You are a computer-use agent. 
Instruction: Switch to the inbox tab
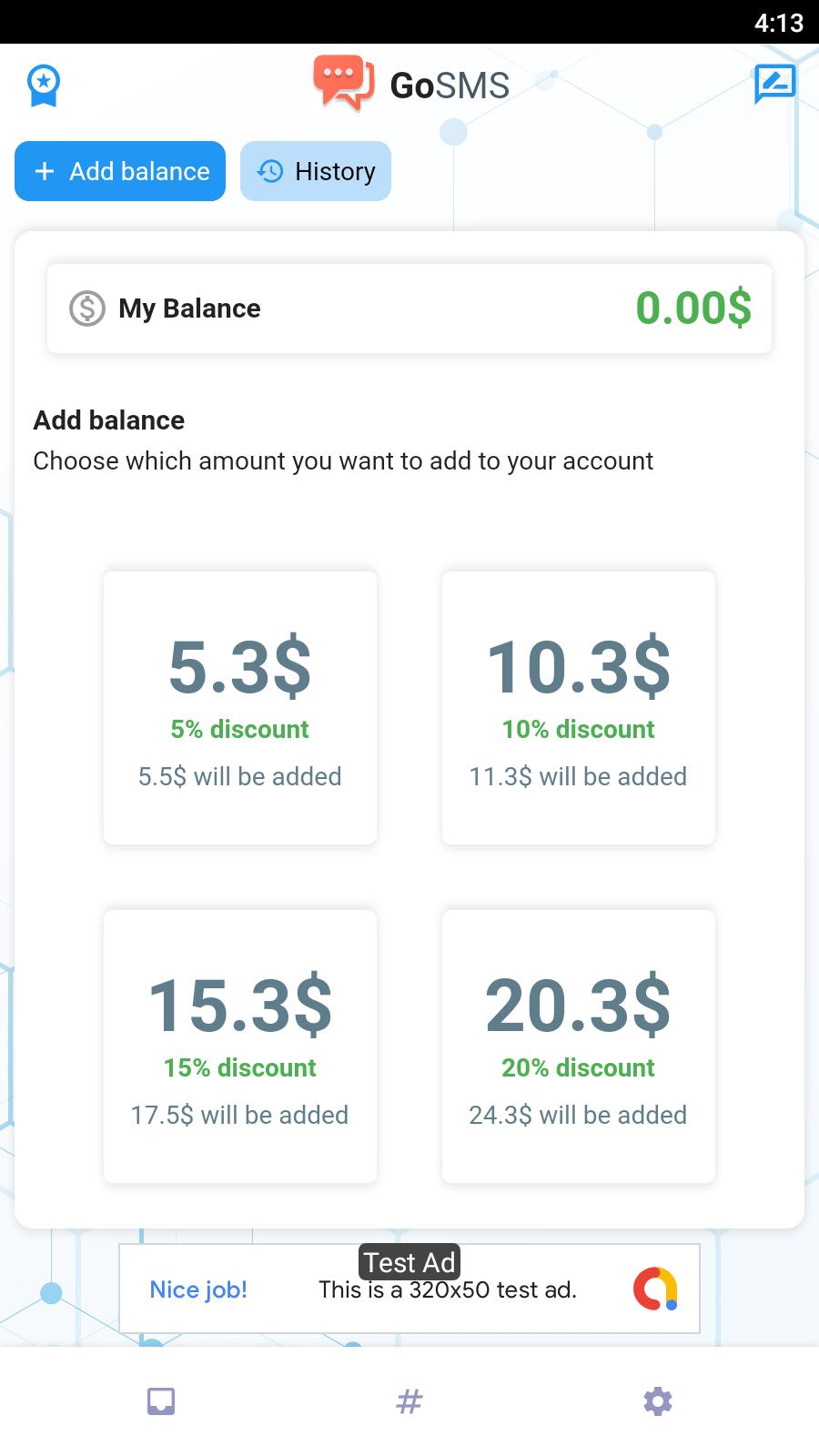[161, 1401]
